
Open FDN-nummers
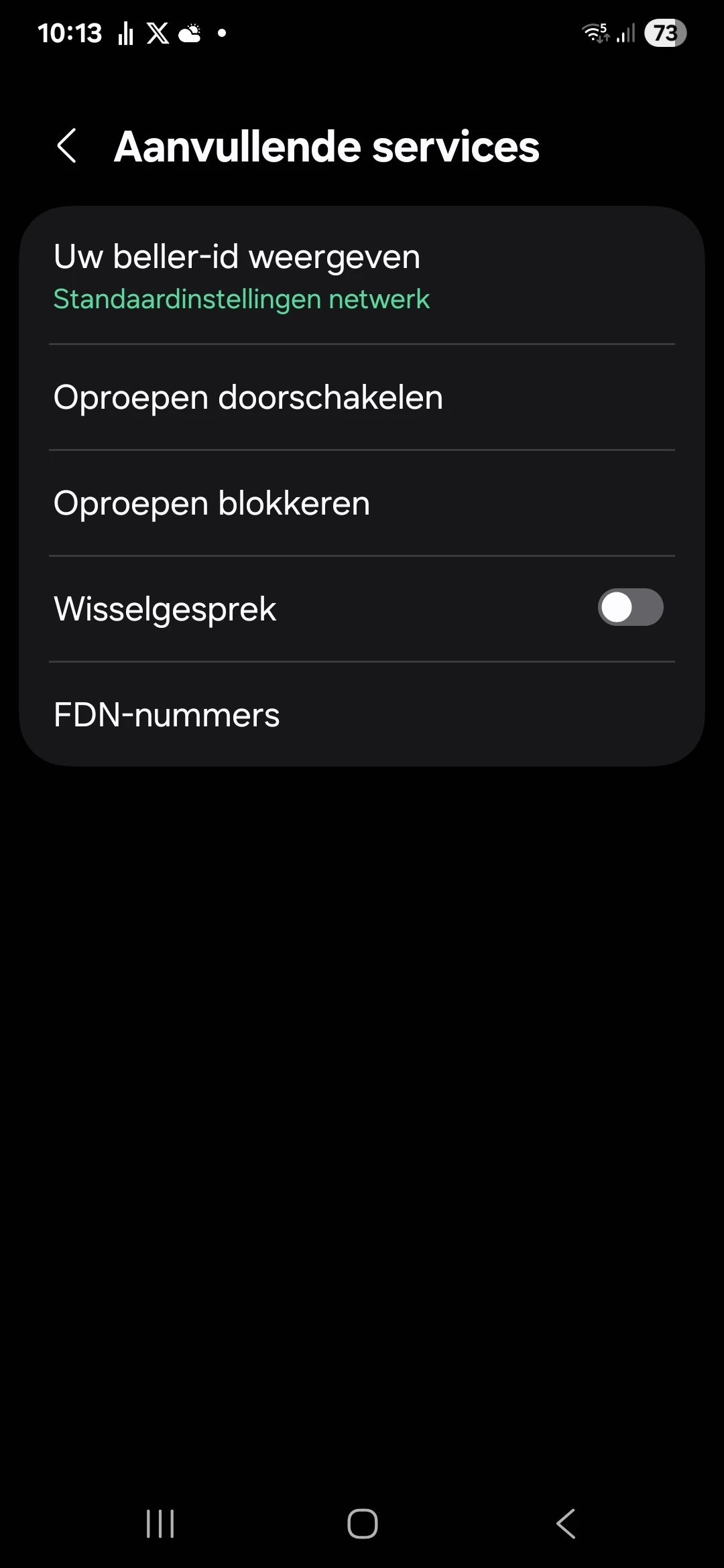[x=362, y=714]
